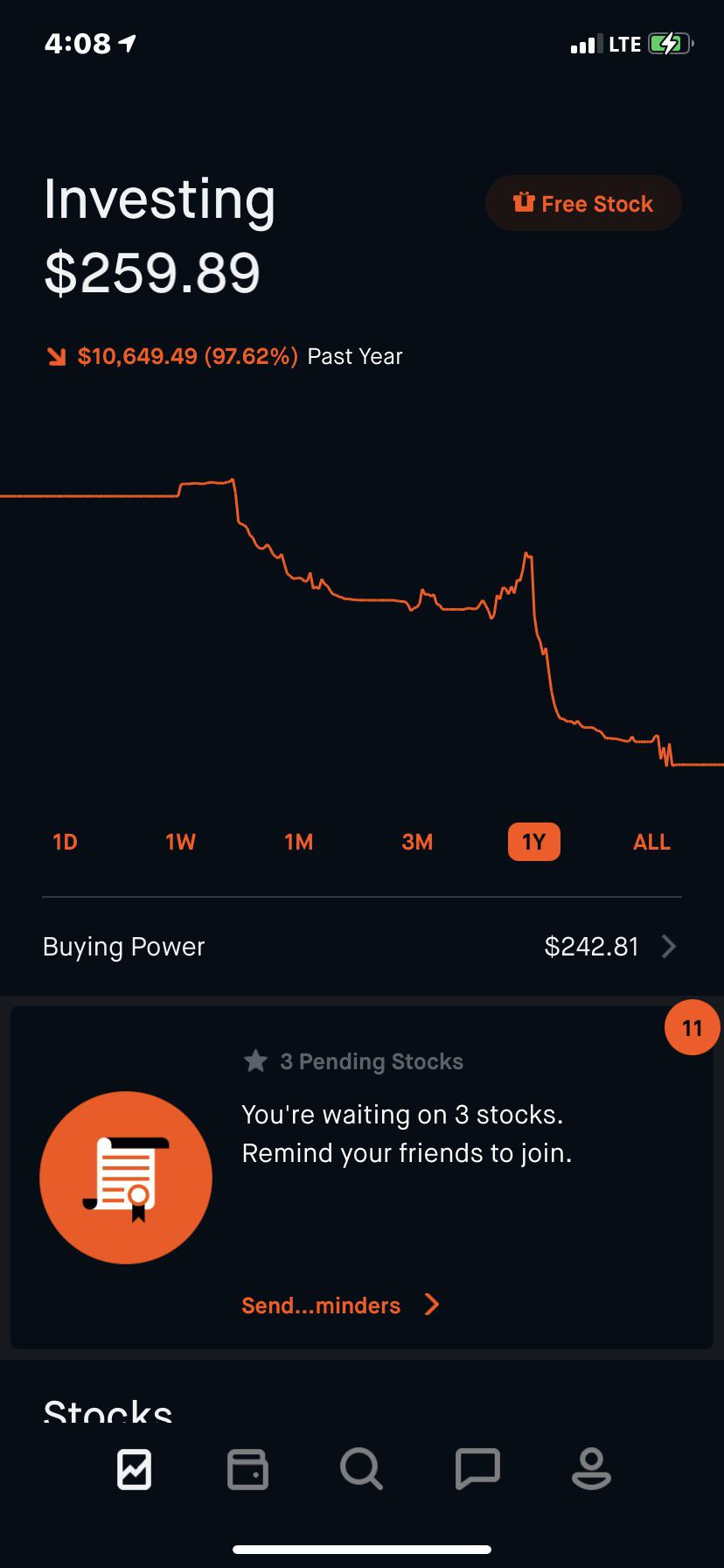
Task: Click the gift icon in Free Stock button
Action: click(x=522, y=202)
